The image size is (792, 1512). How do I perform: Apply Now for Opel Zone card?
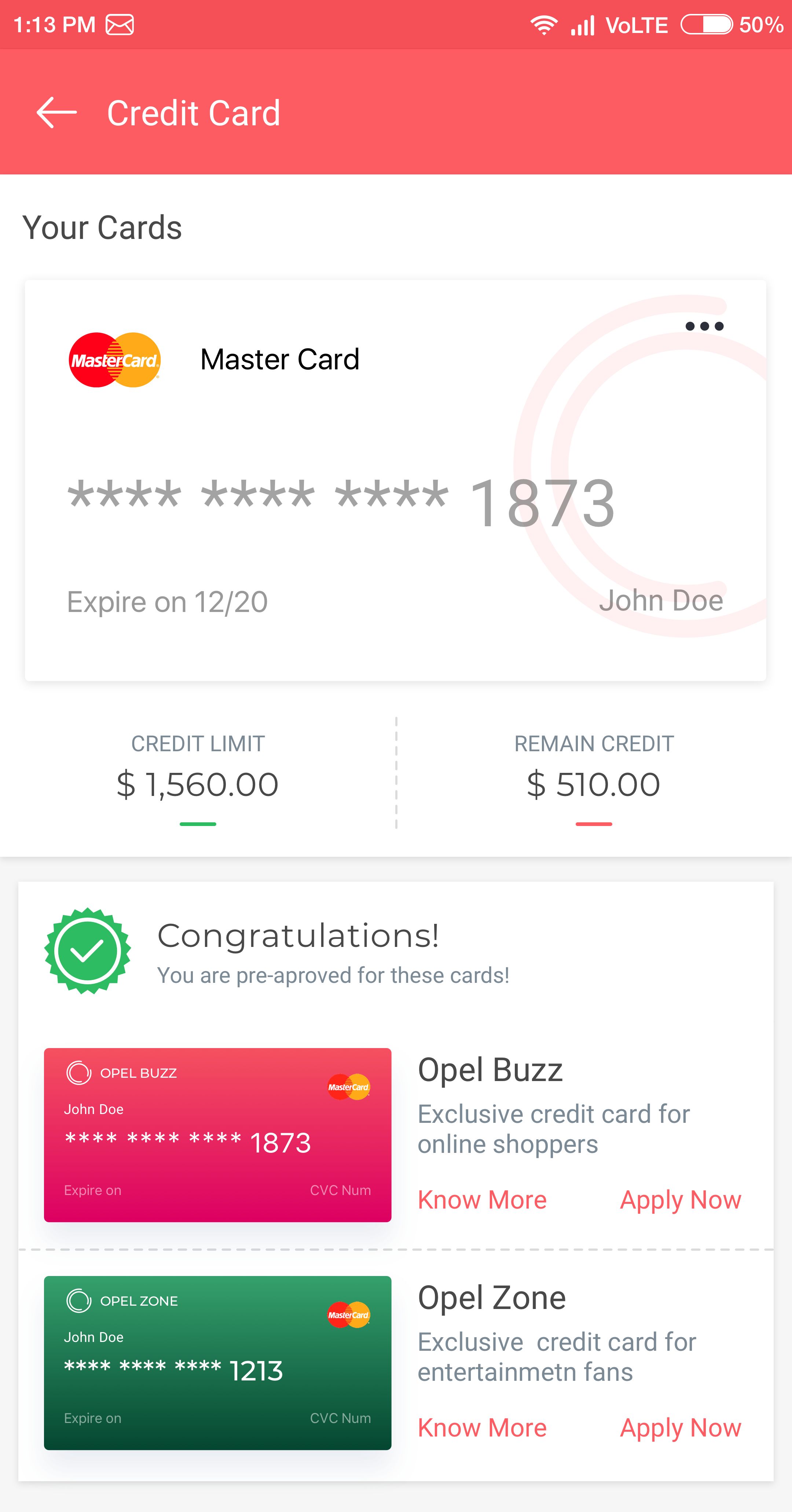tap(681, 1427)
